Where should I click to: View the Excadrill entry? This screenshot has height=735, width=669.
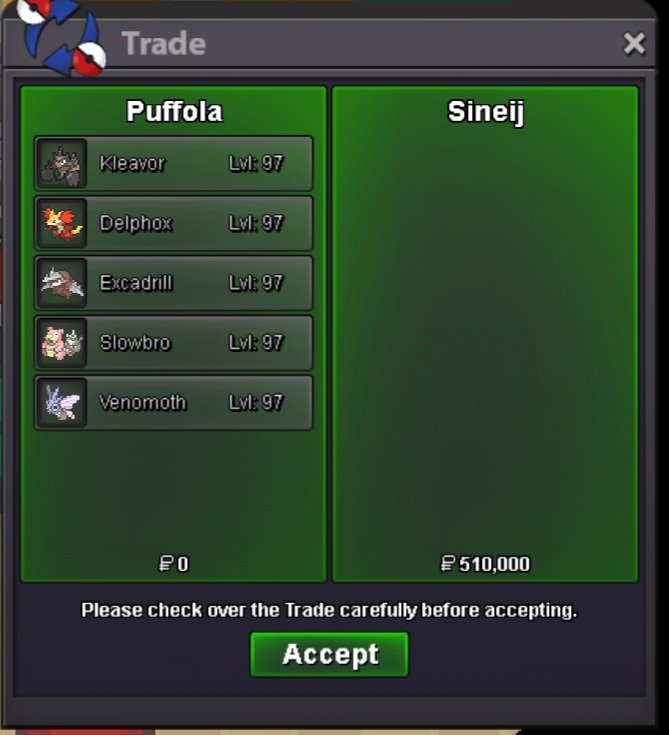[174, 283]
